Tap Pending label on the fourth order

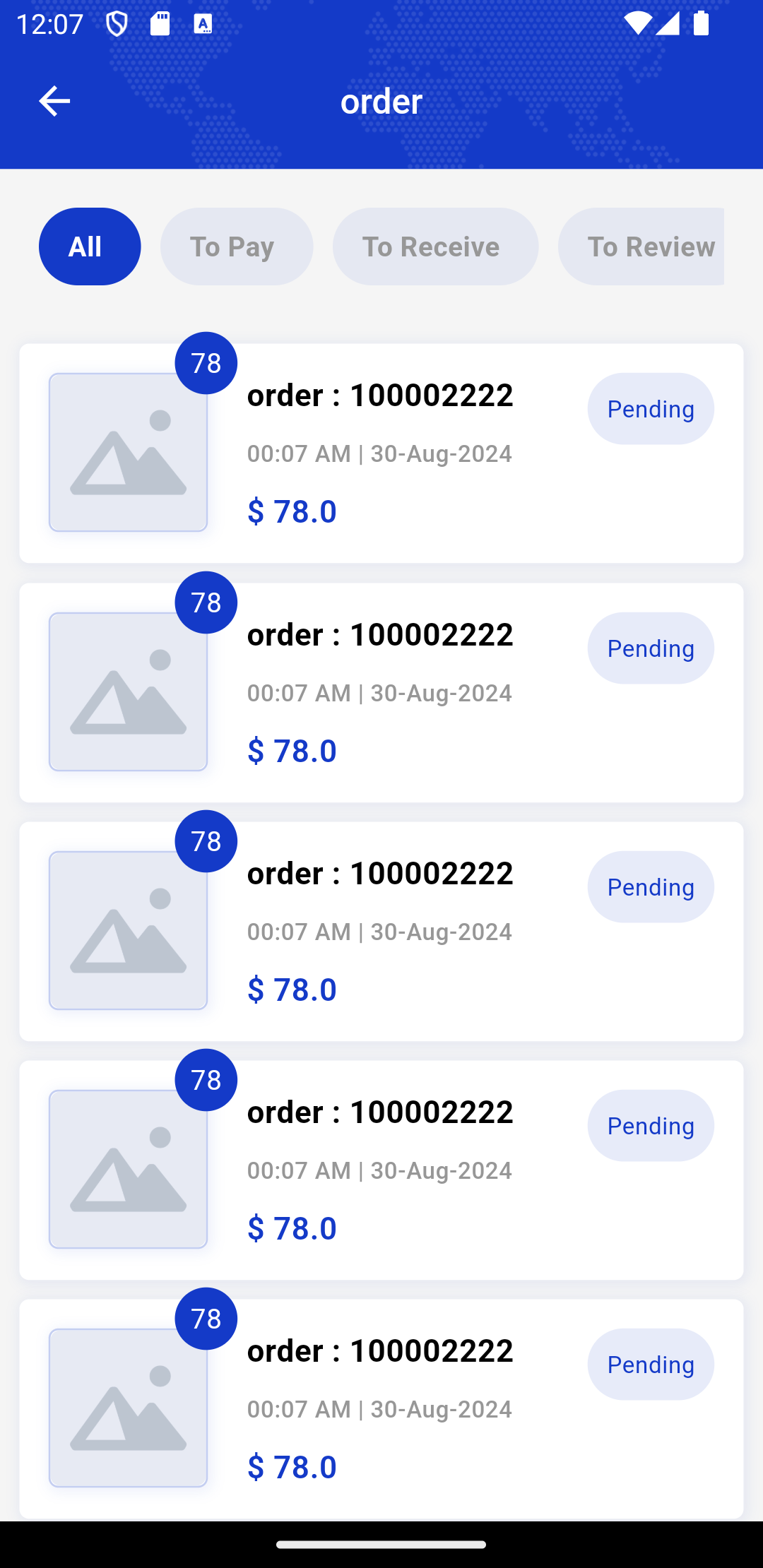click(650, 1126)
